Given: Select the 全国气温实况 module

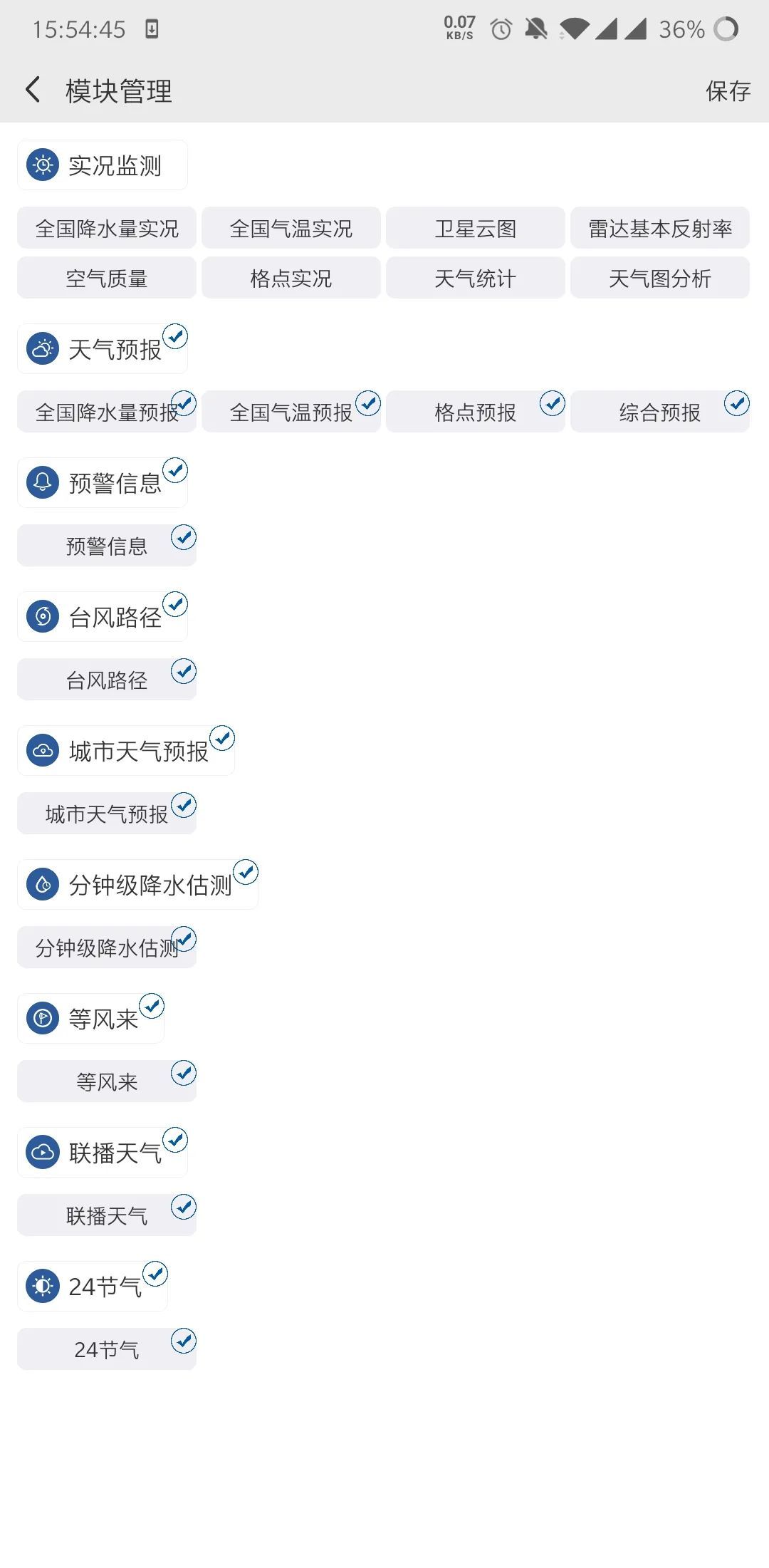Looking at the screenshot, I should pyautogui.click(x=291, y=228).
